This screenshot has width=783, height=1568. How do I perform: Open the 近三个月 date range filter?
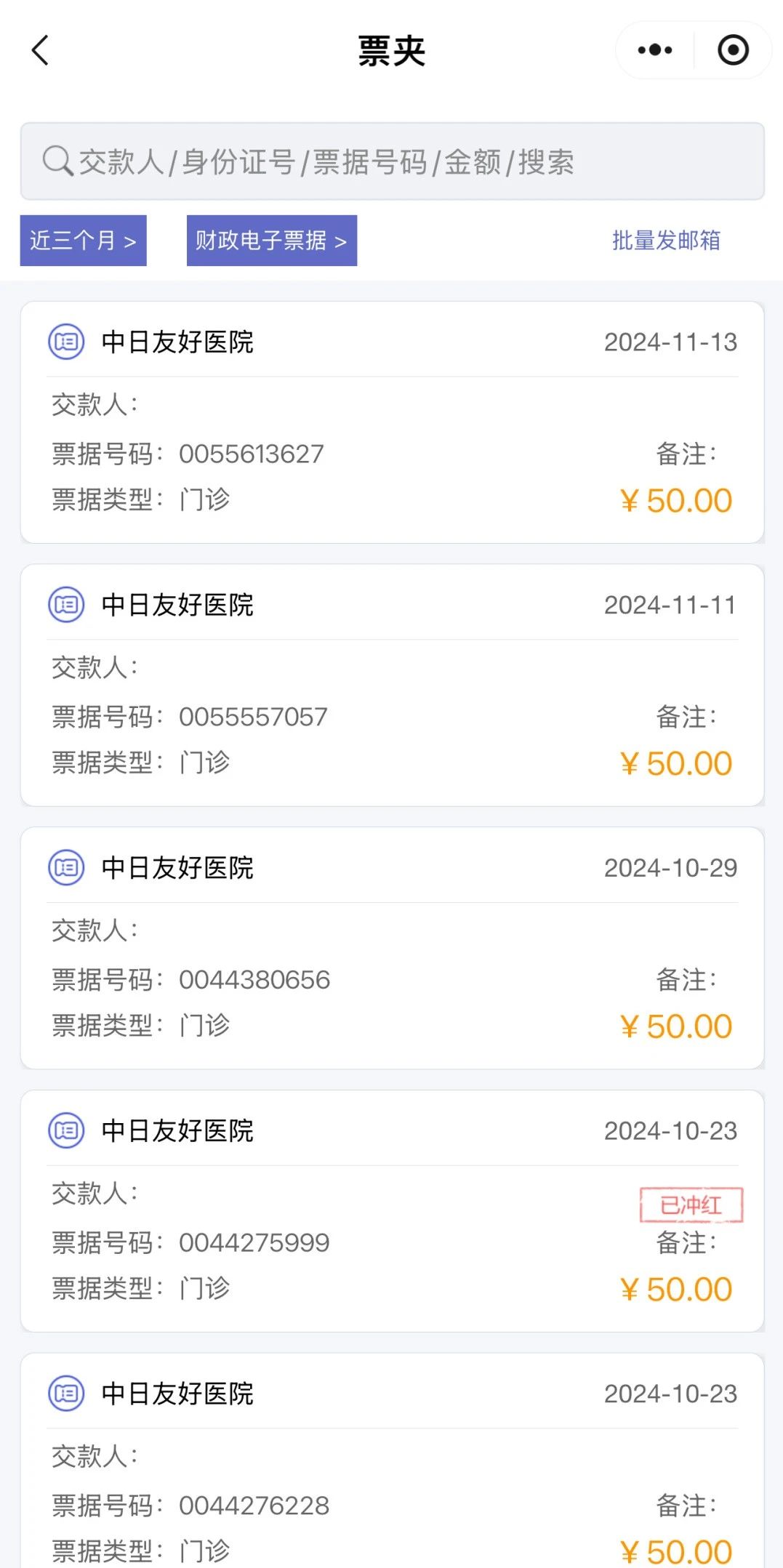[x=84, y=241]
